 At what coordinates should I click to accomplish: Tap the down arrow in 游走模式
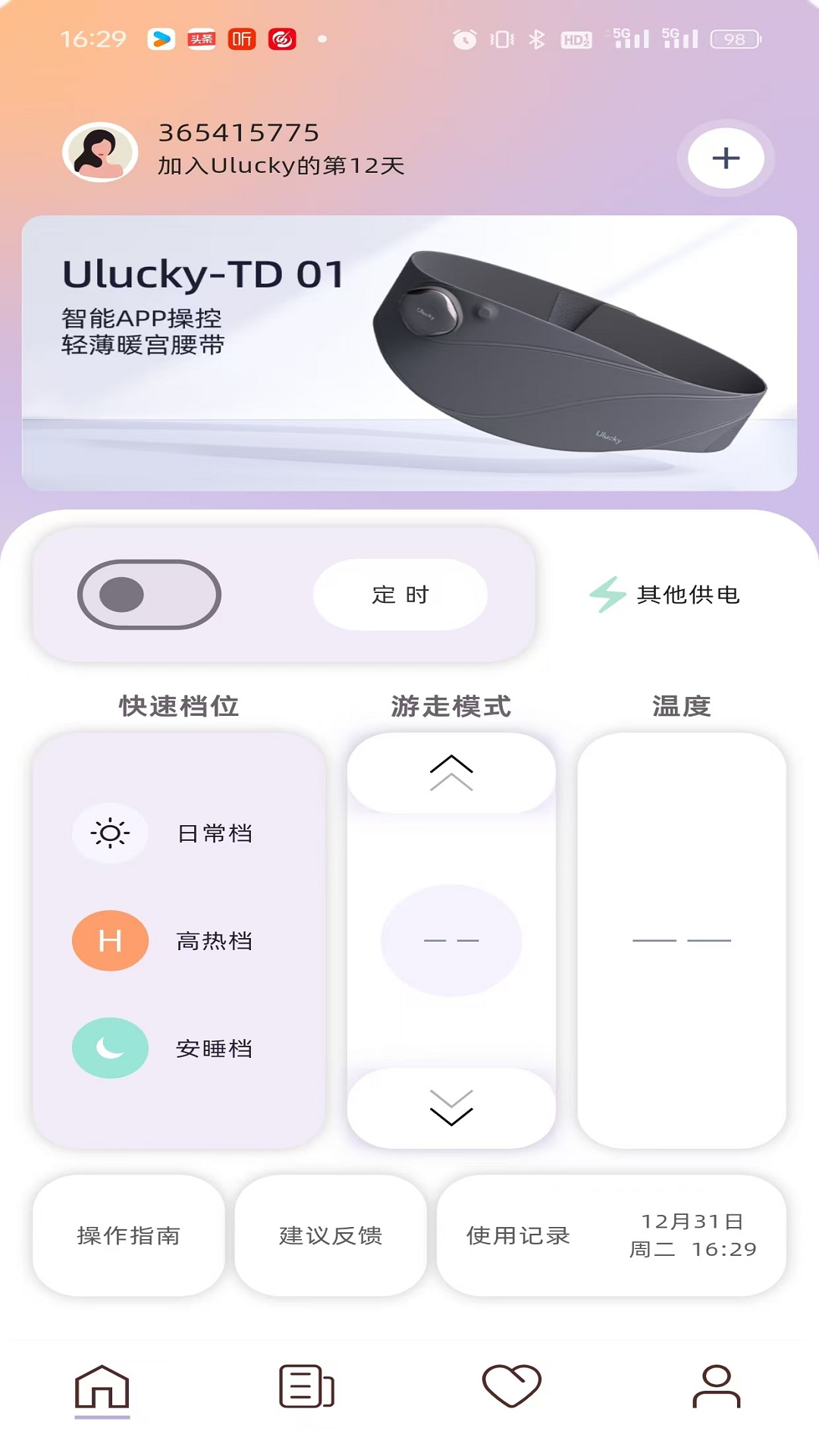[451, 1108]
